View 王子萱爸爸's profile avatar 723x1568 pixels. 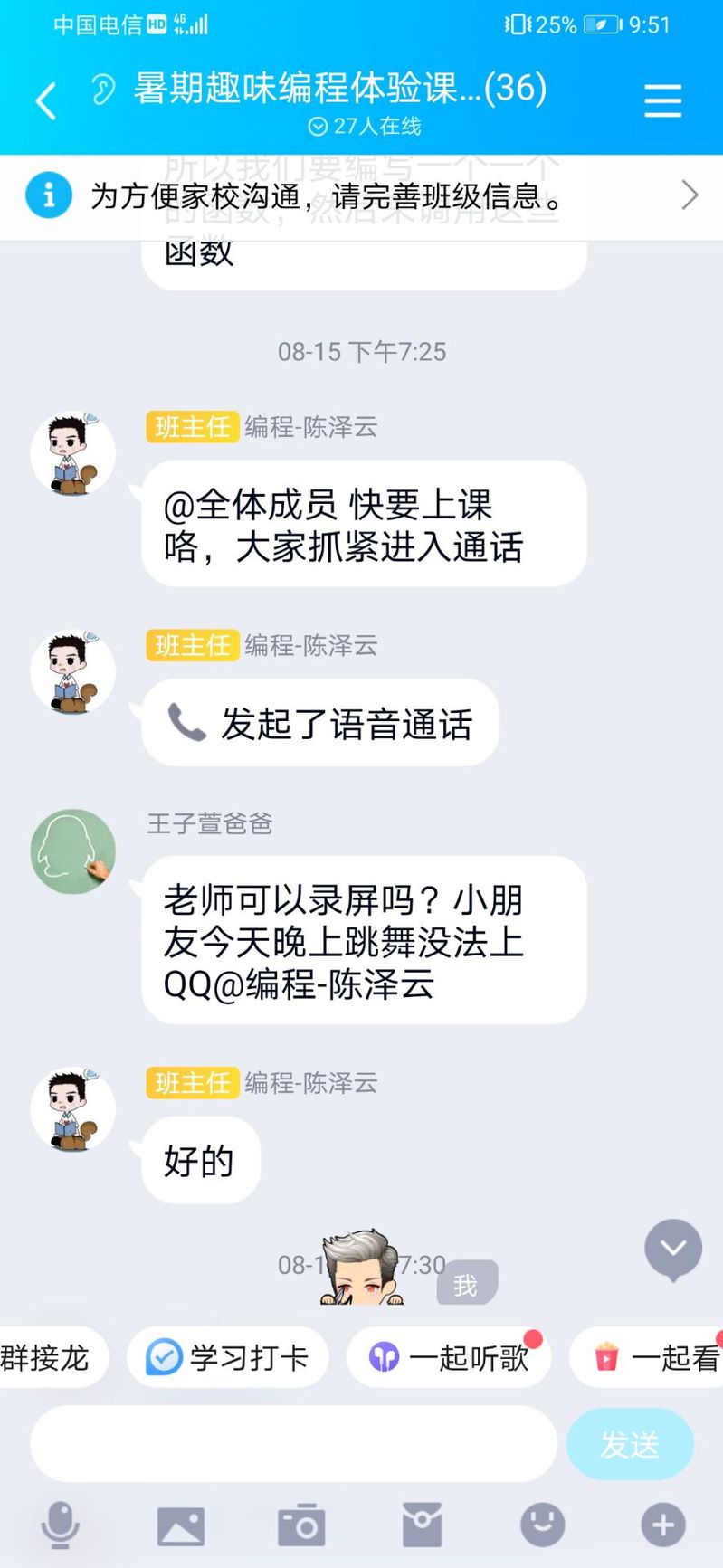(73, 851)
